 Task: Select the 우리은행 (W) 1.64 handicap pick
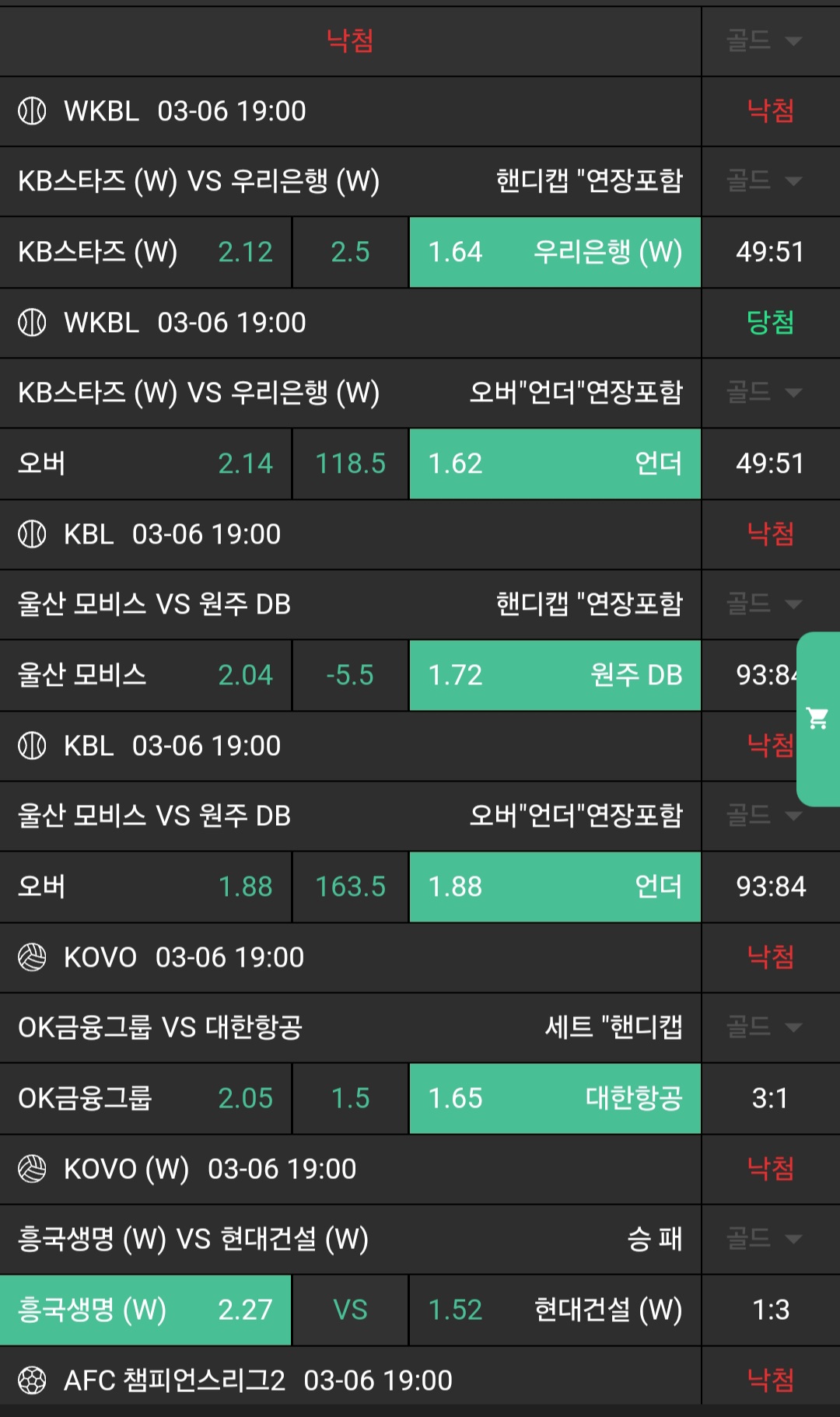coord(555,252)
